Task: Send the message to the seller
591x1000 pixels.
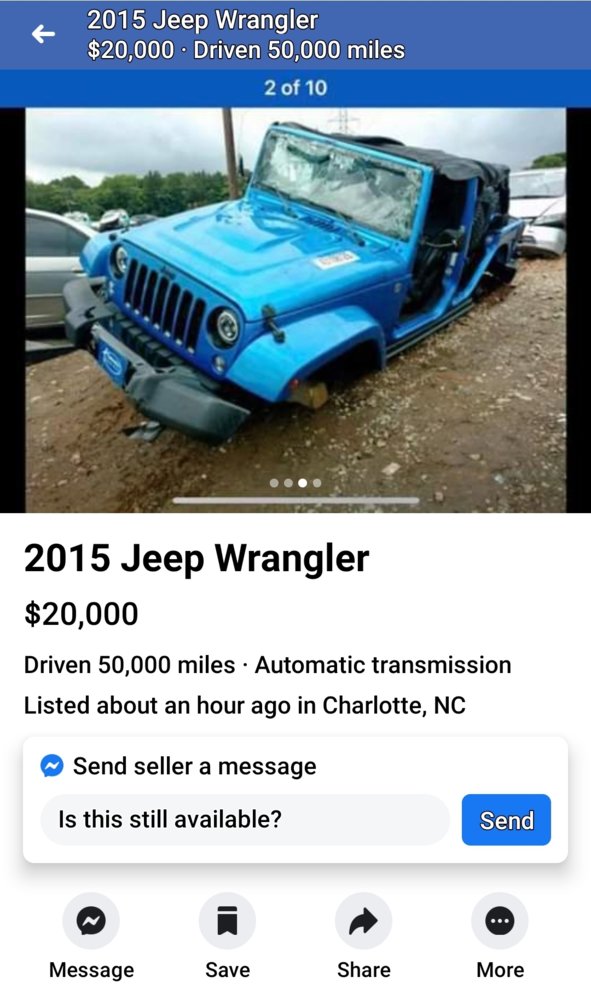Action: pyautogui.click(x=506, y=820)
